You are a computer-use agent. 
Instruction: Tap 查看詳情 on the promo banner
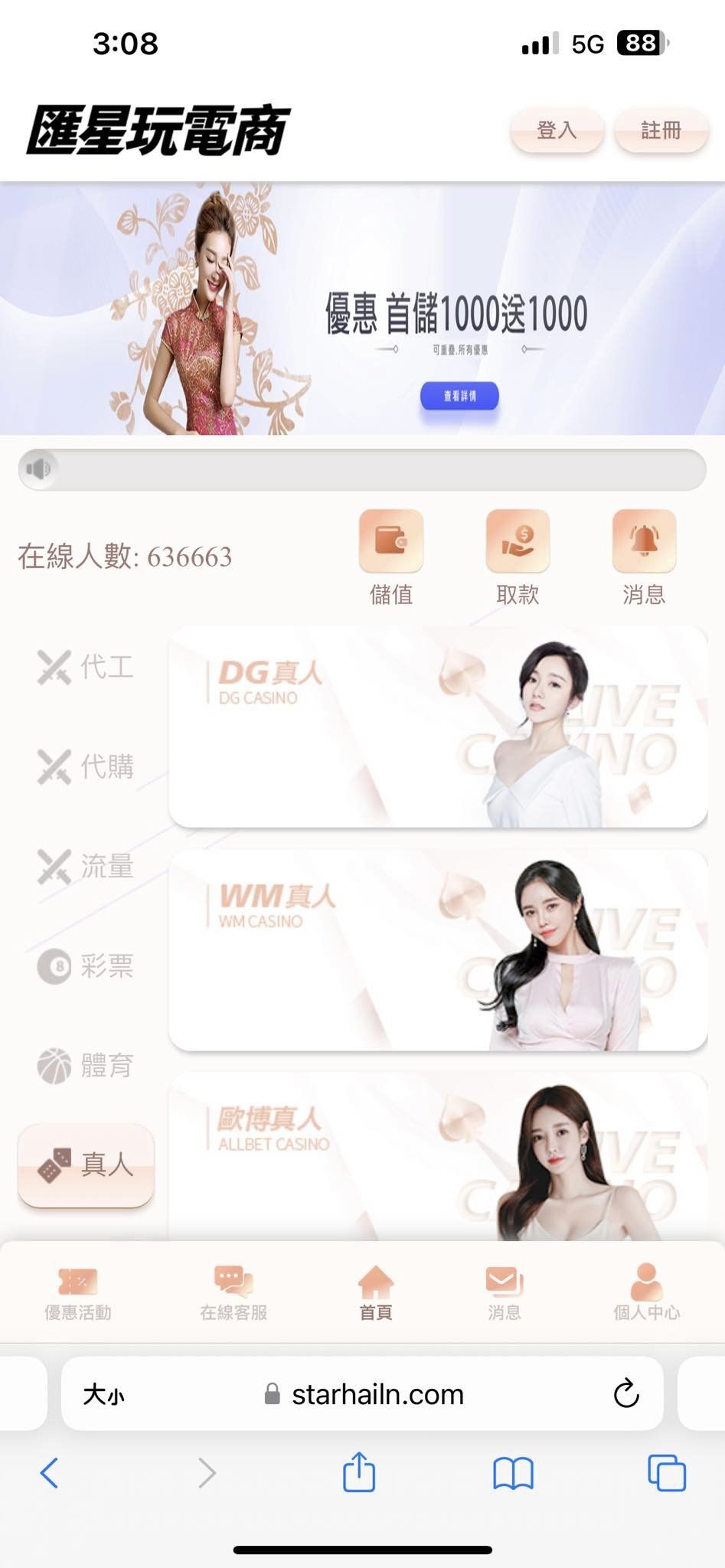459,396
